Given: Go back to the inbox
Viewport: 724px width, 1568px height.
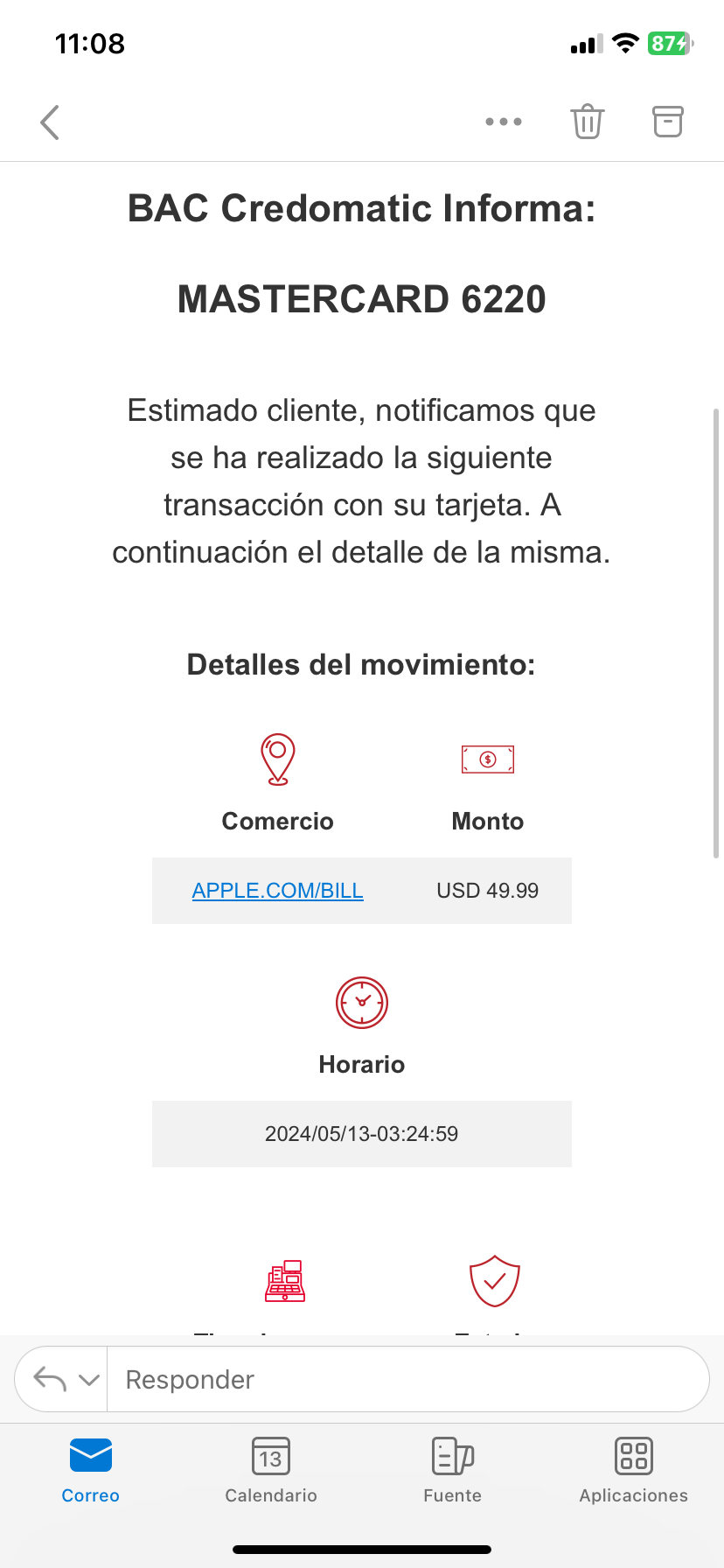Looking at the screenshot, I should pos(50,122).
